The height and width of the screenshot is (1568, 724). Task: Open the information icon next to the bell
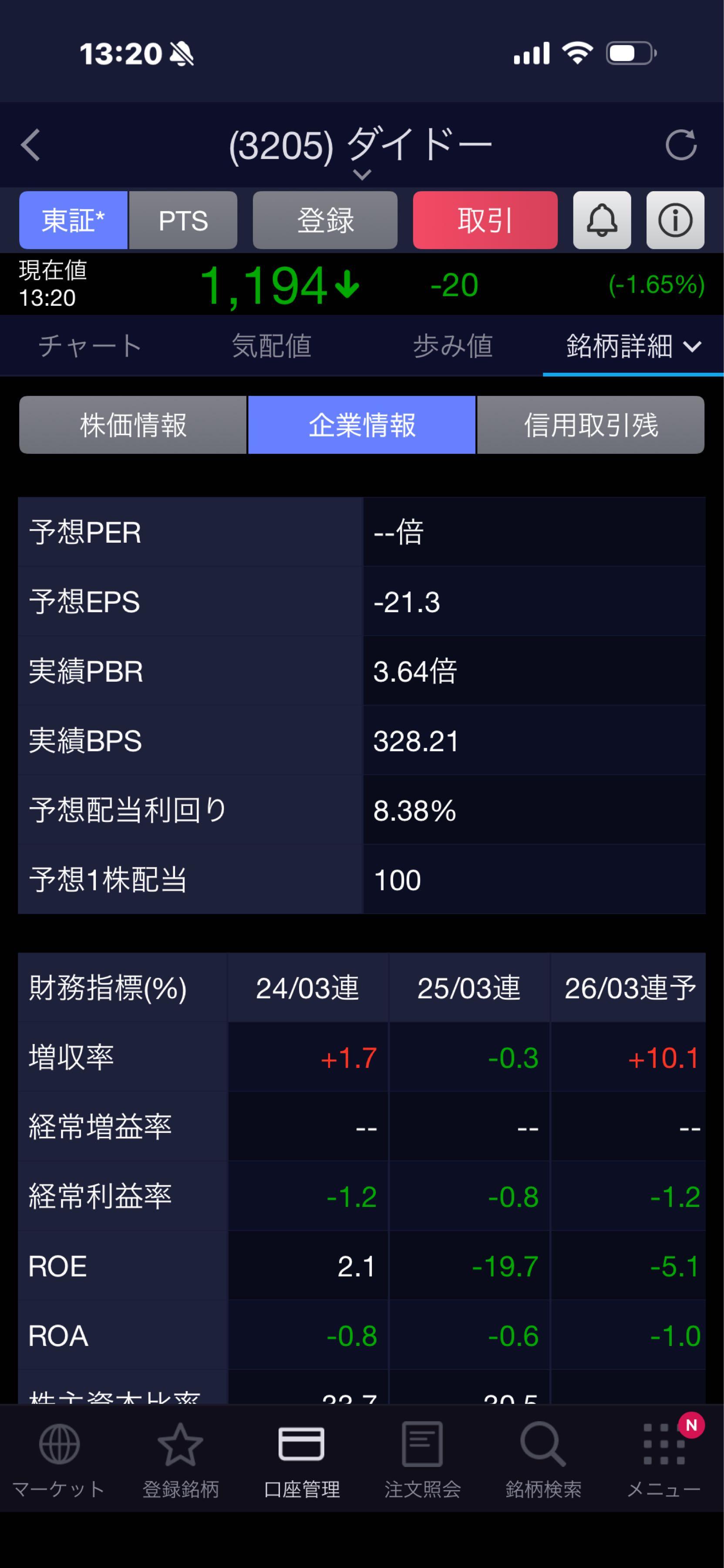(x=675, y=220)
